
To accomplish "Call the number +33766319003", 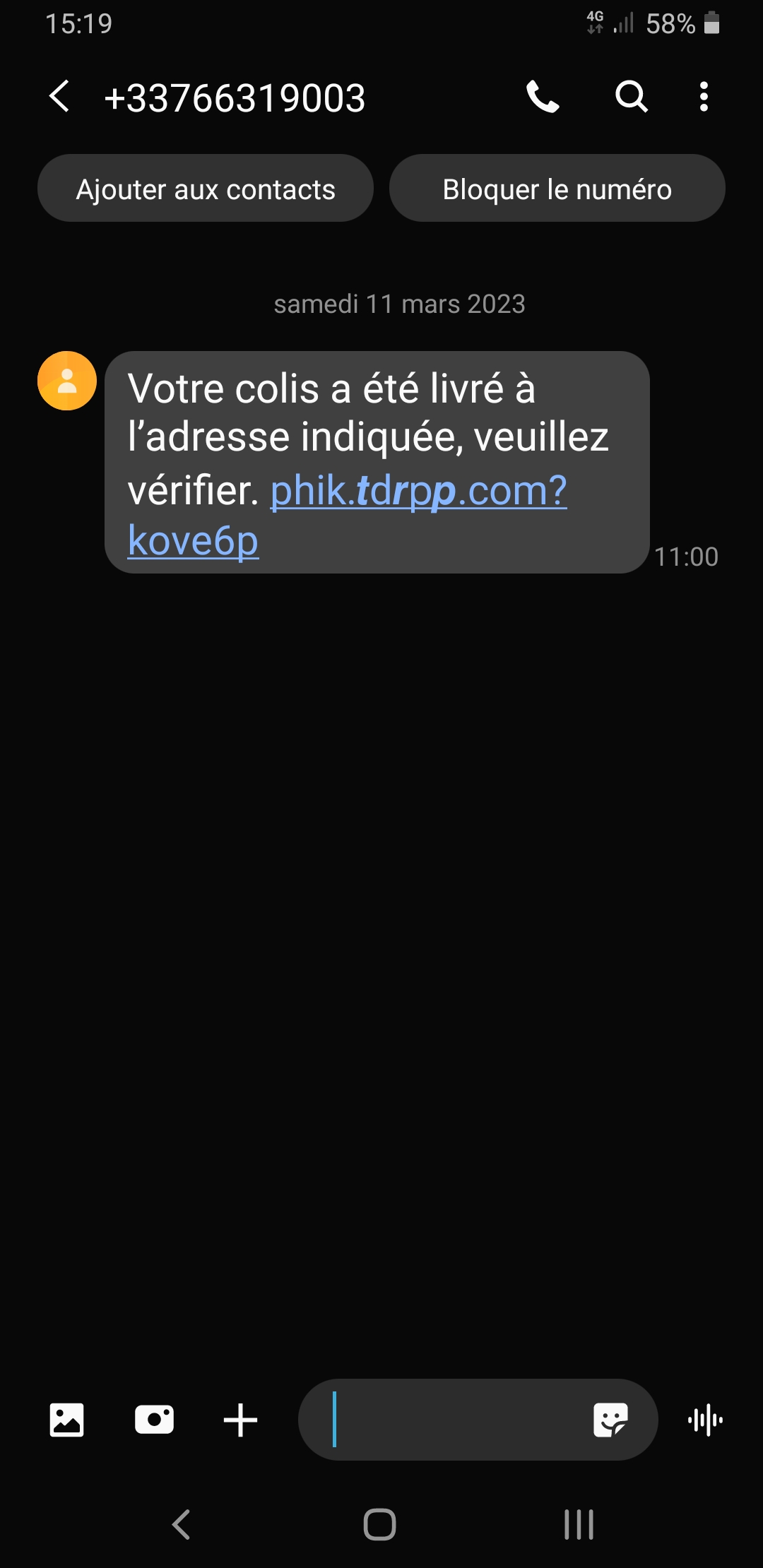I will coord(543,97).
